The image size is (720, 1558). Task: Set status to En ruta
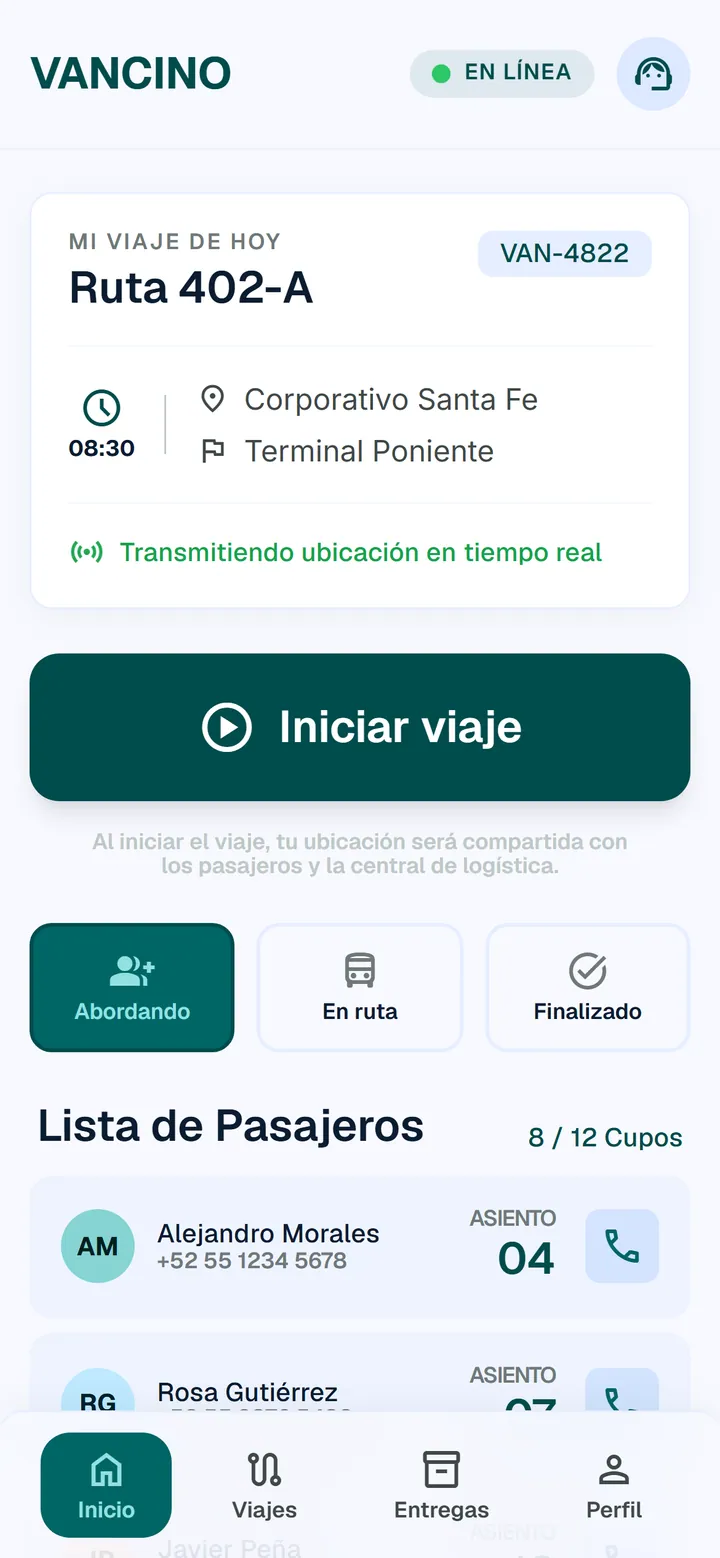pyautogui.click(x=360, y=987)
